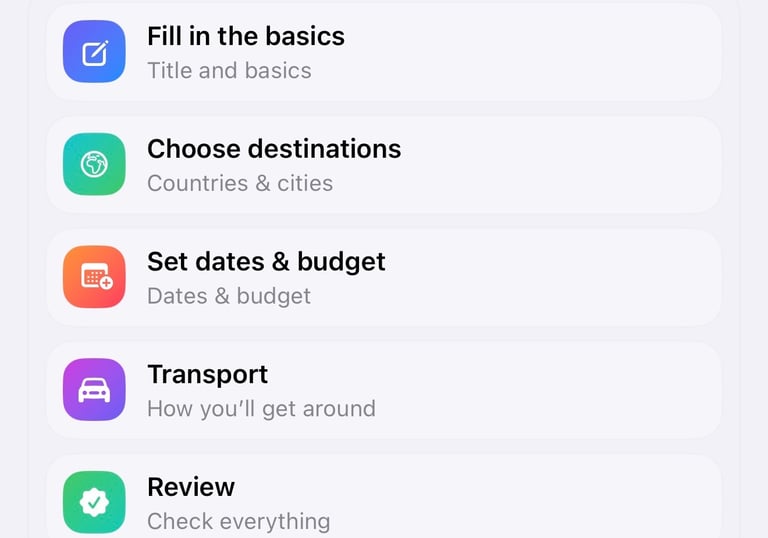Open the Fill in the basics step
This screenshot has width=768, height=538.
click(x=383, y=52)
